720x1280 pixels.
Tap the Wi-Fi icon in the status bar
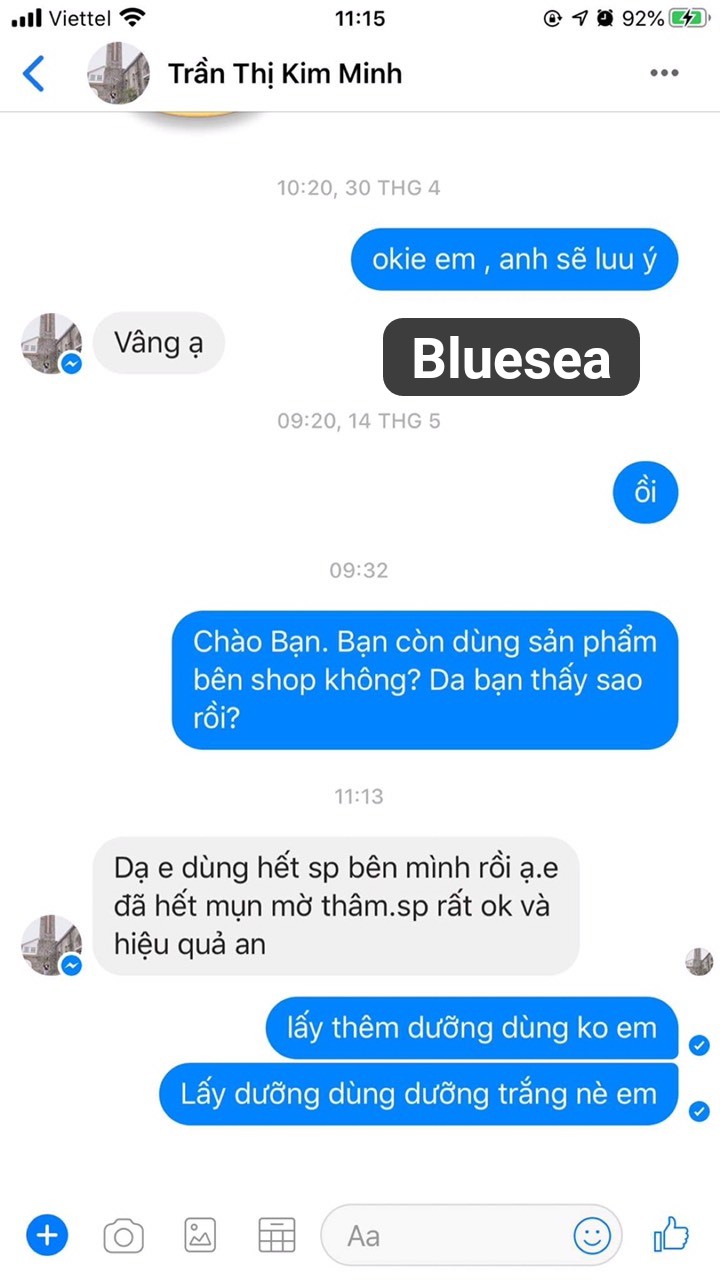tap(131, 16)
